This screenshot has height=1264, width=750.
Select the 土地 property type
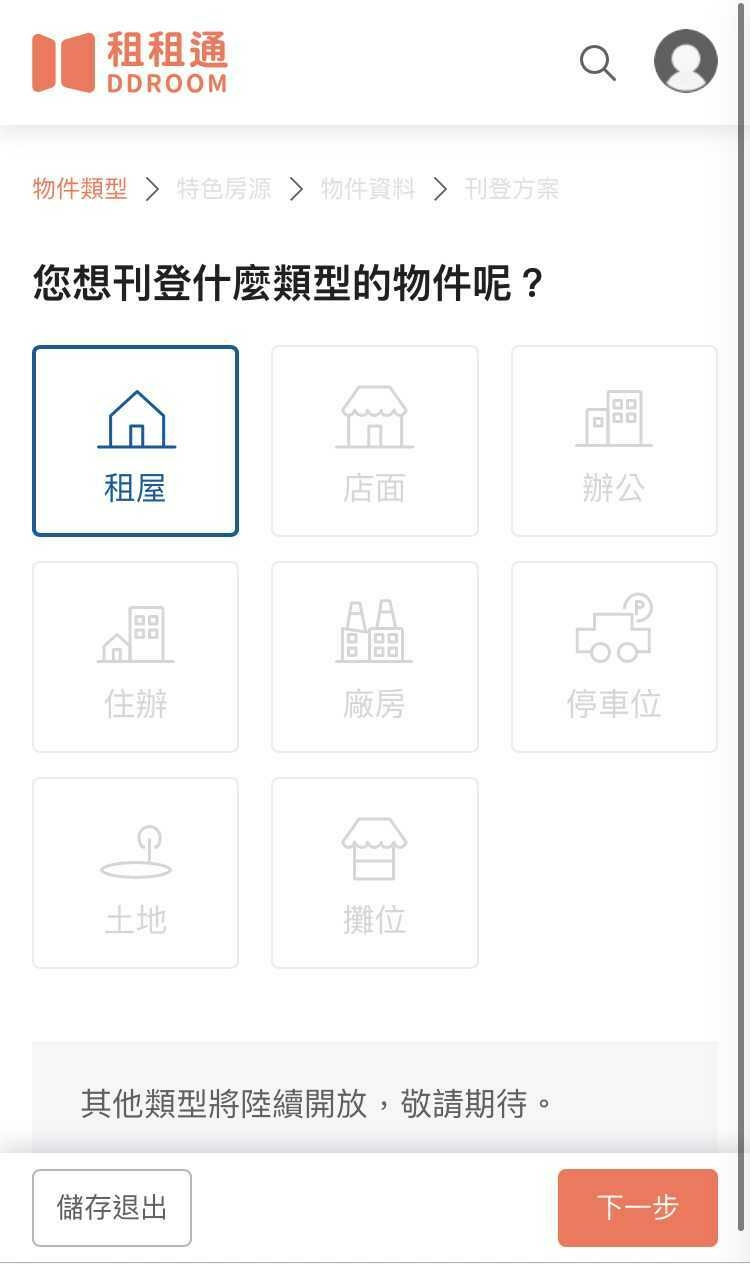point(135,873)
